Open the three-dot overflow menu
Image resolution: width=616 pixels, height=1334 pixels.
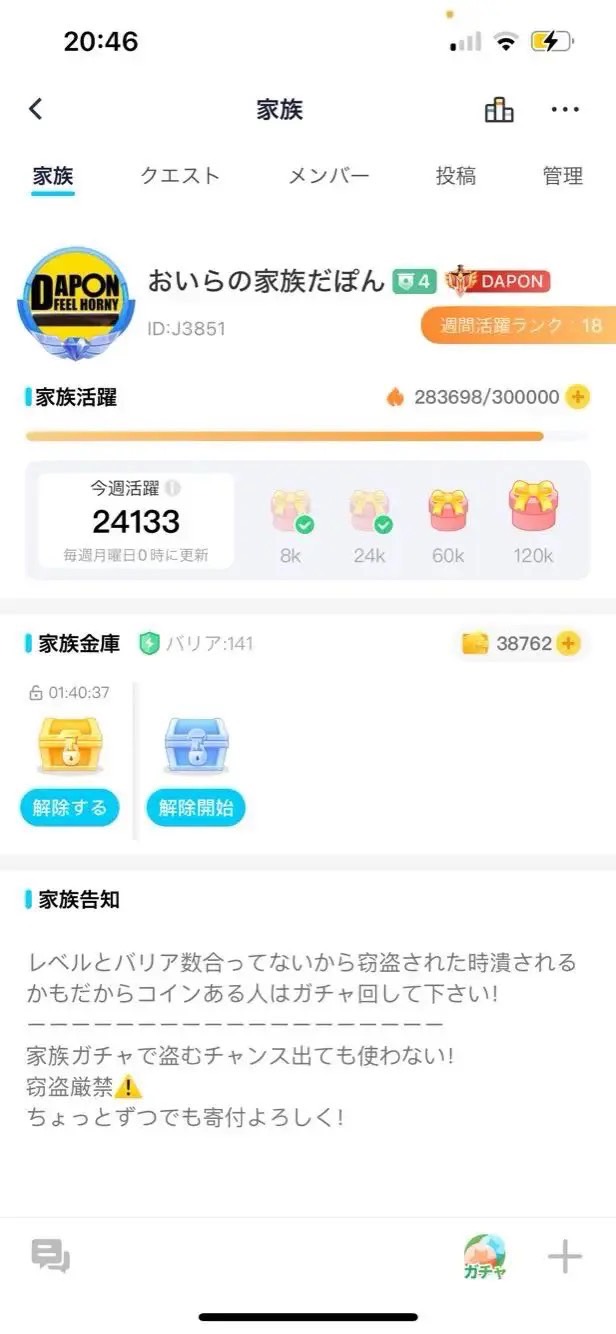tap(565, 110)
